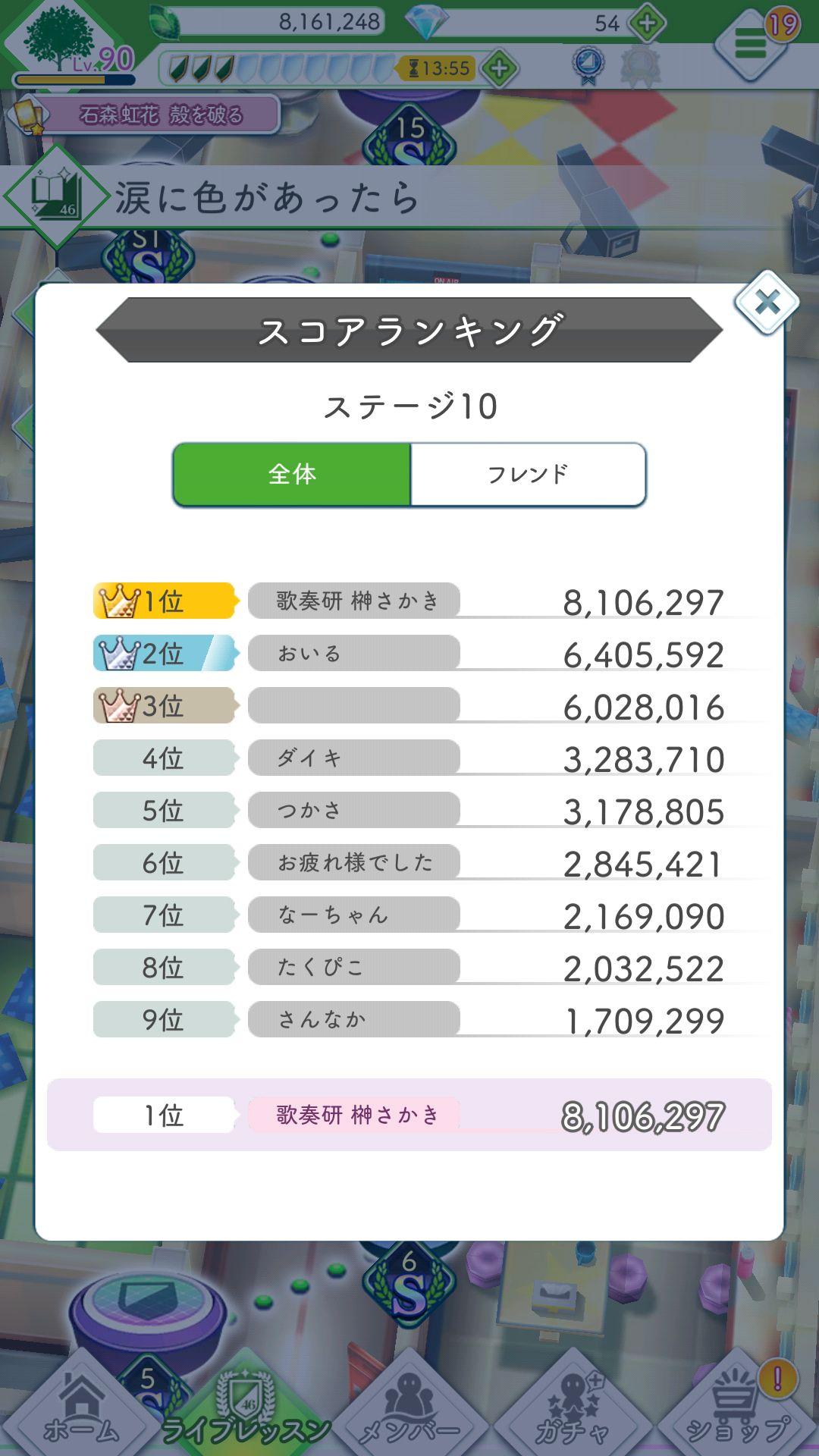Refill stamina with the plus button

(499, 69)
